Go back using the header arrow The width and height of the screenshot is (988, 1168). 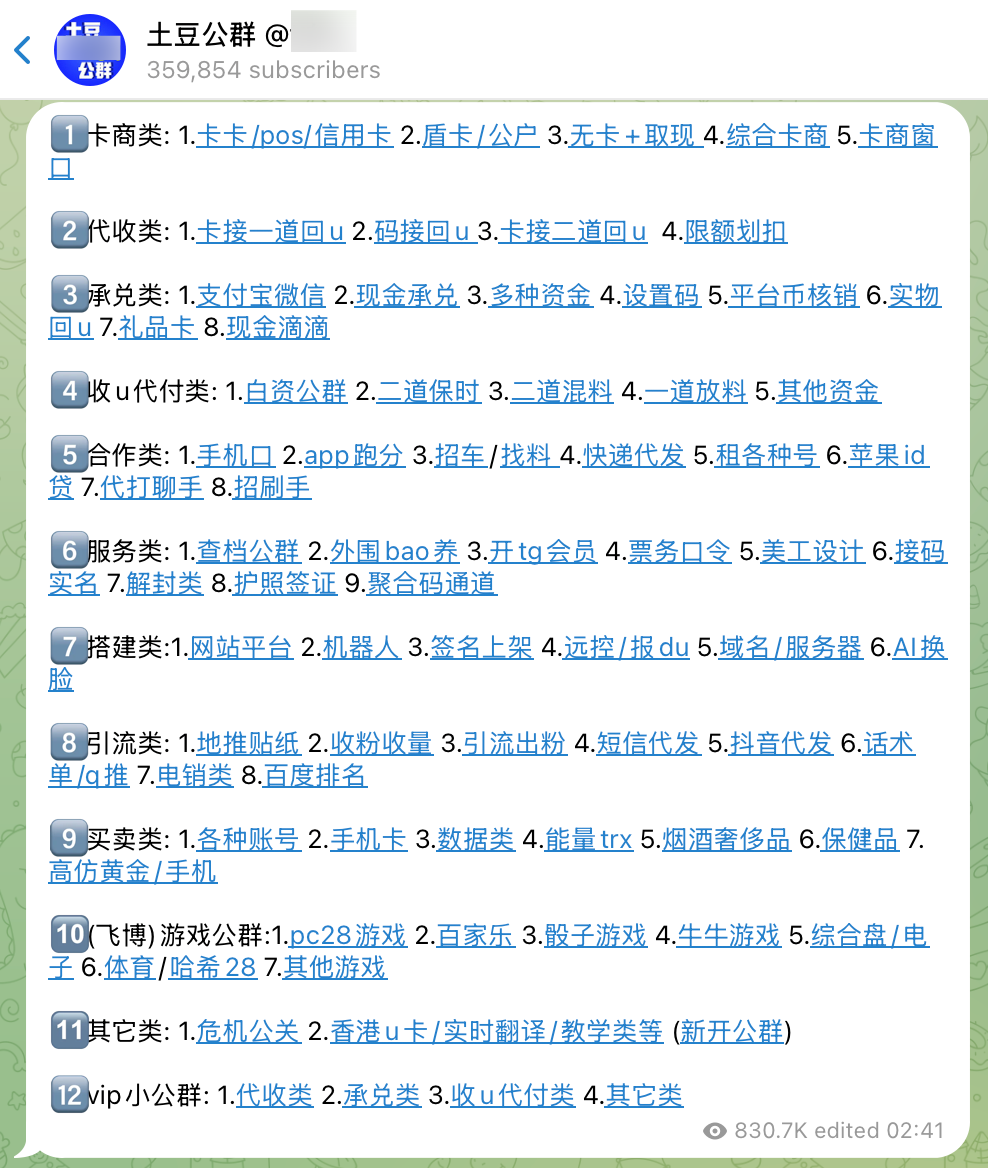[23, 50]
